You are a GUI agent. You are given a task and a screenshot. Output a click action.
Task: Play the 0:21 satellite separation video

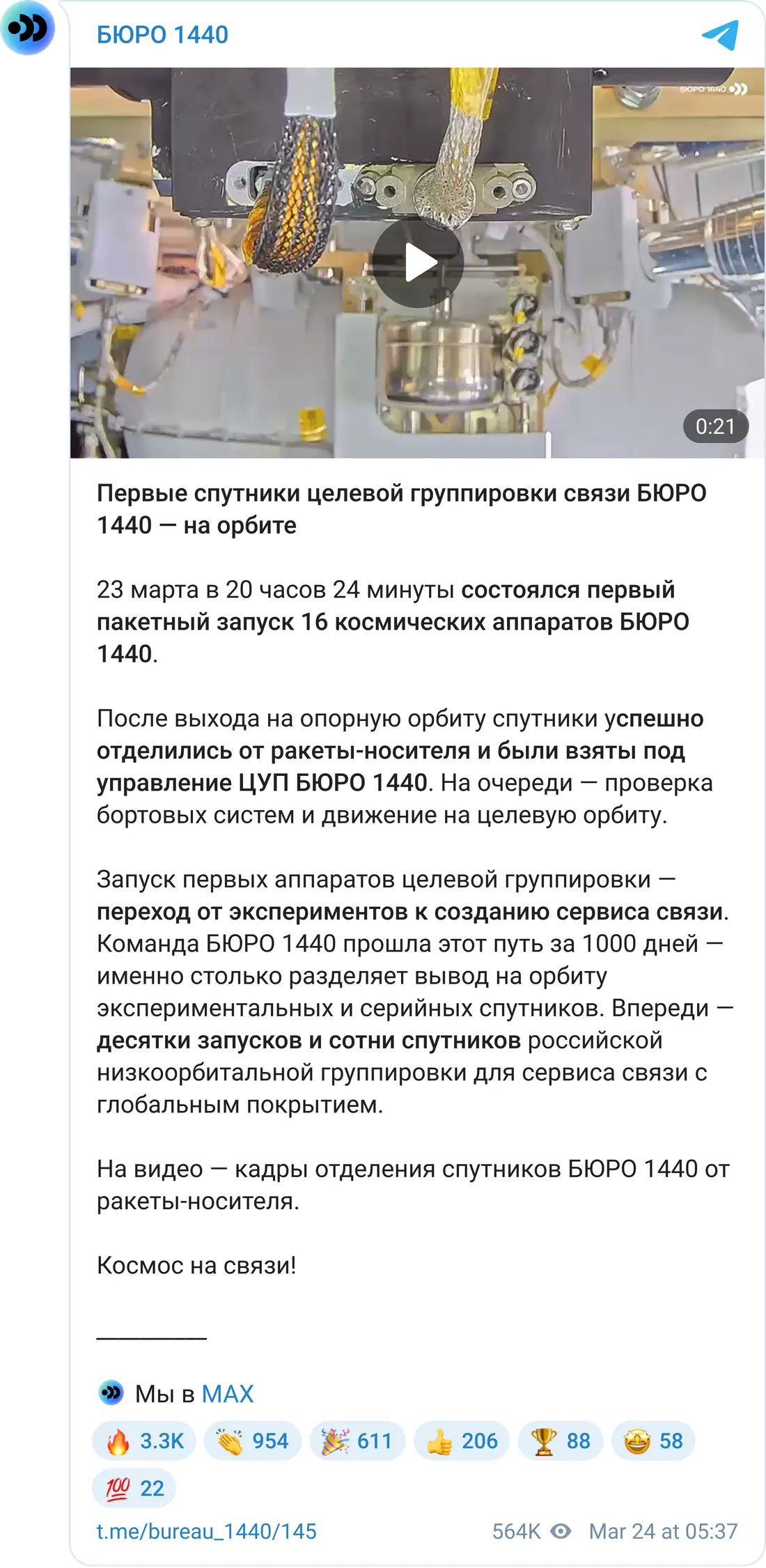tap(418, 263)
